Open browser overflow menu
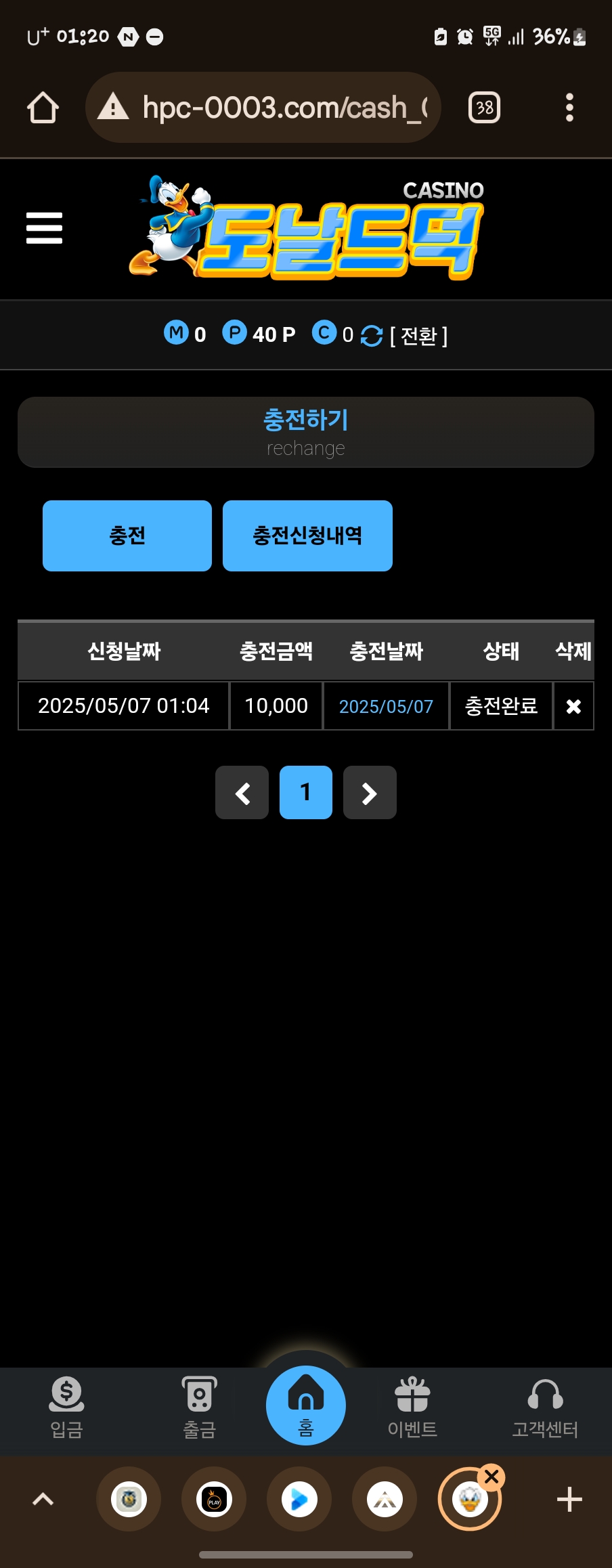612x1568 pixels. [569, 108]
